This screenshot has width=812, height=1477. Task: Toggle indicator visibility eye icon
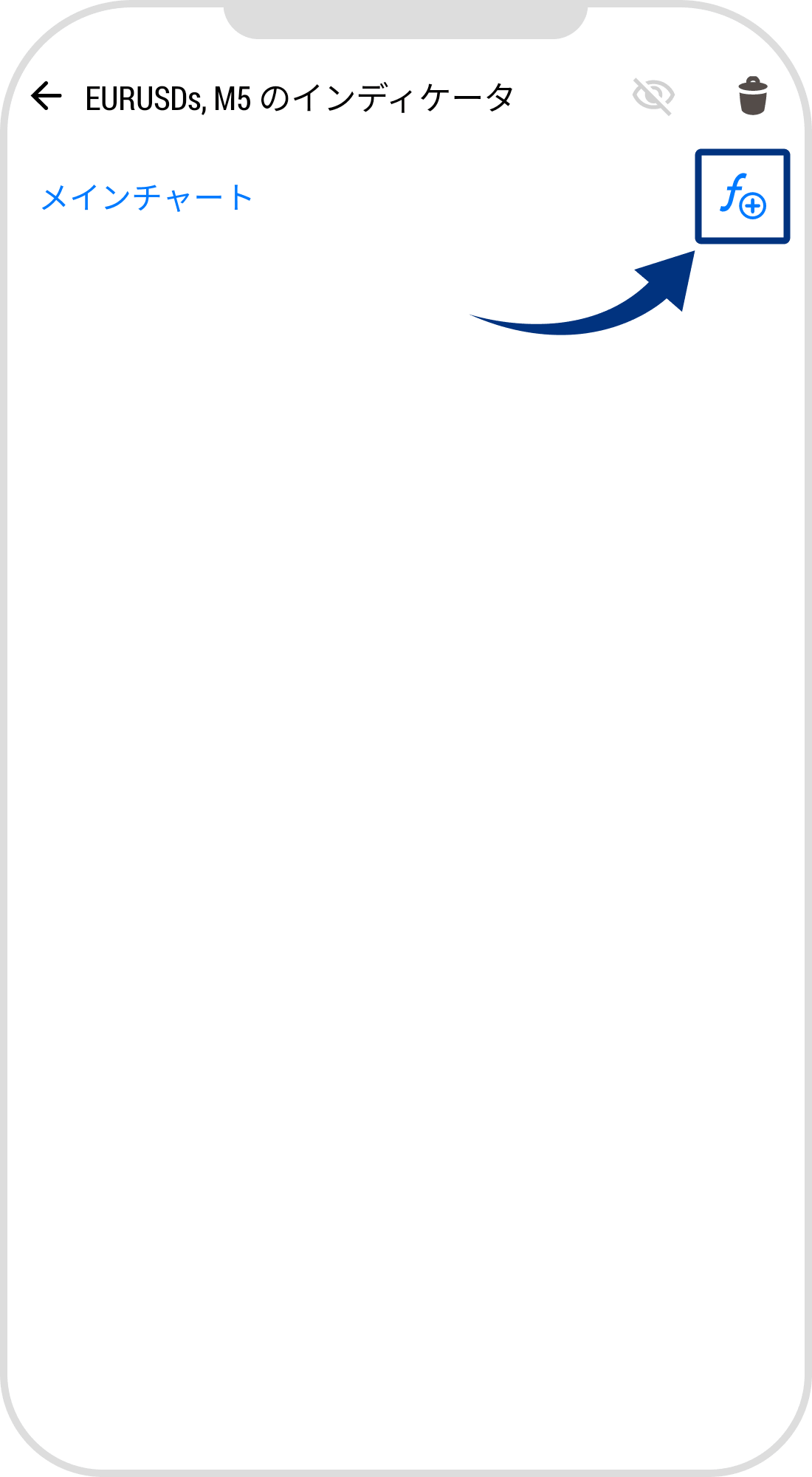tap(653, 97)
